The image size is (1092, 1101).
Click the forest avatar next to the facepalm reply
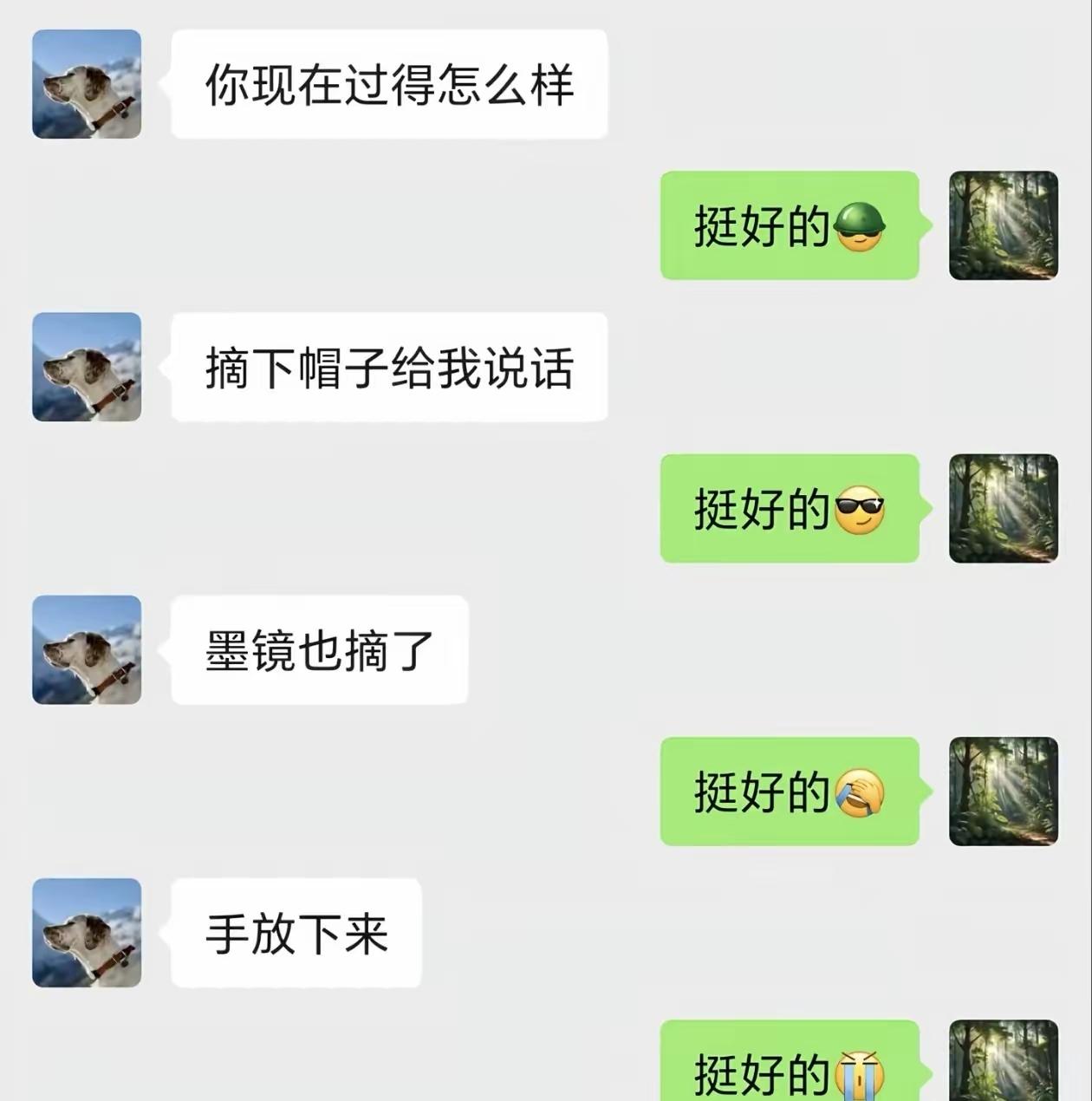[x=1003, y=792]
